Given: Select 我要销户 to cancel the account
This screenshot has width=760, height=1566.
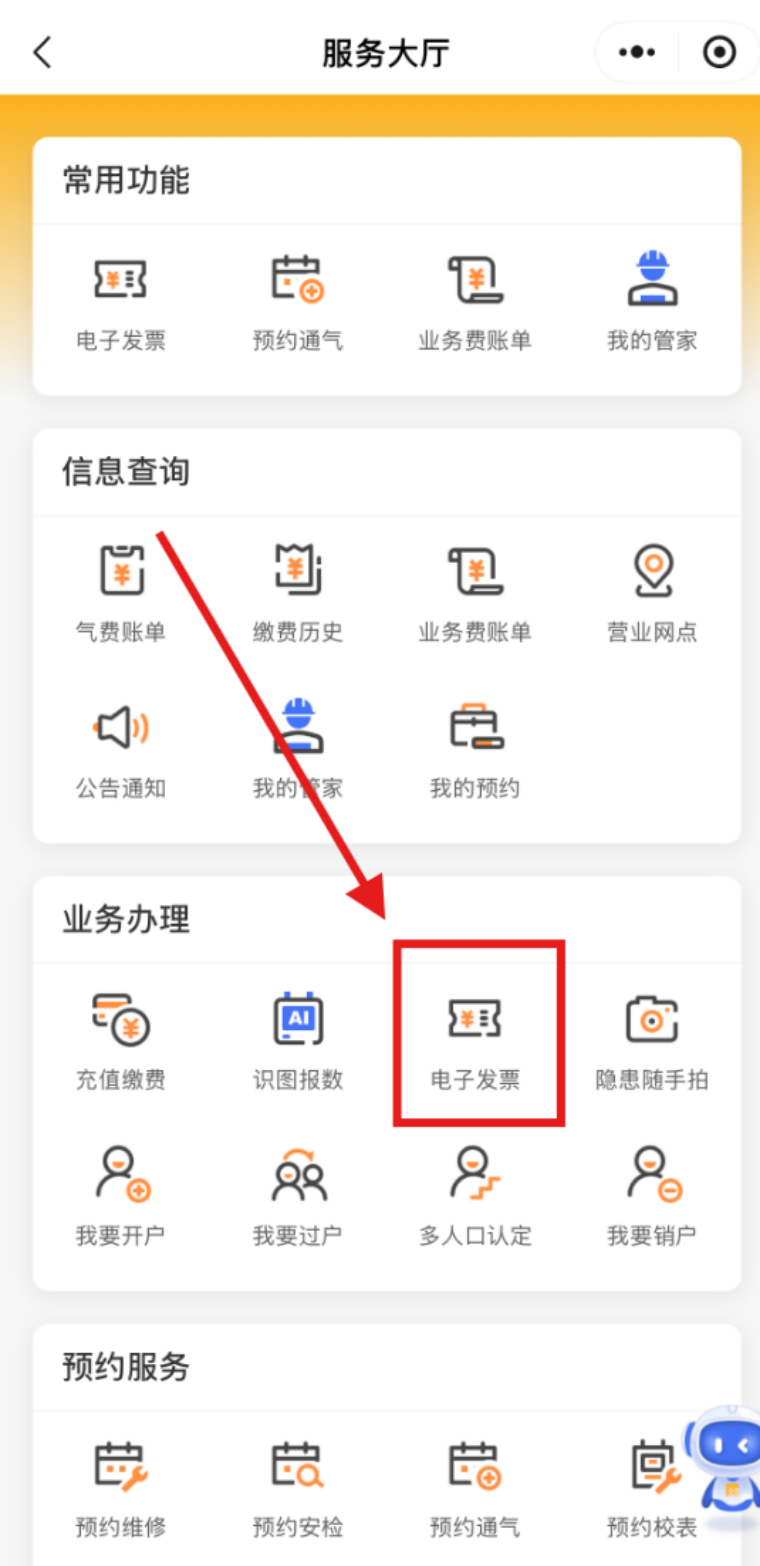Looking at the screenshot, I should (x=652, y=1196).
